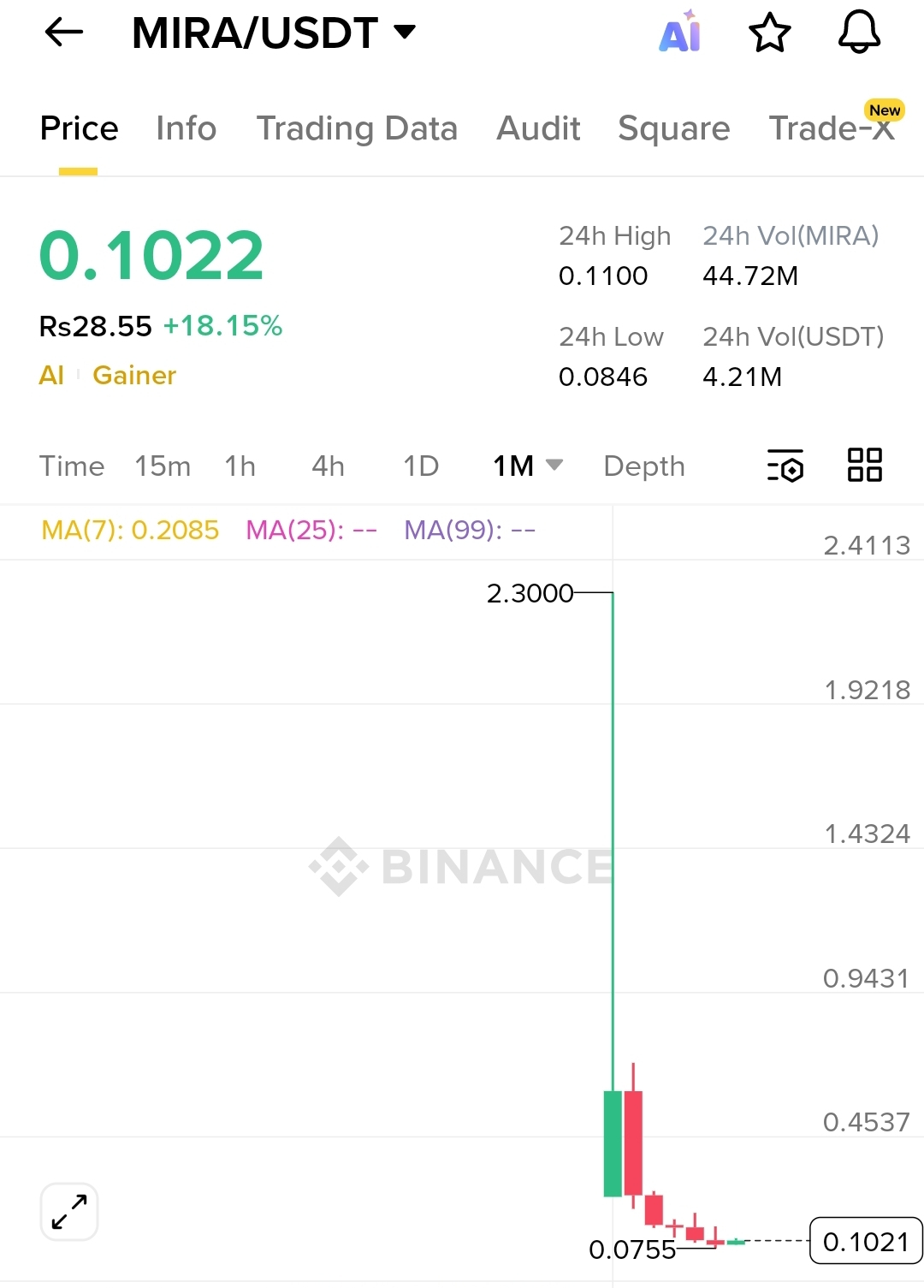This screenshot has width=924, height=1288.
Task: Open chart indicator settings icon
Action: [x=785, y=466]
